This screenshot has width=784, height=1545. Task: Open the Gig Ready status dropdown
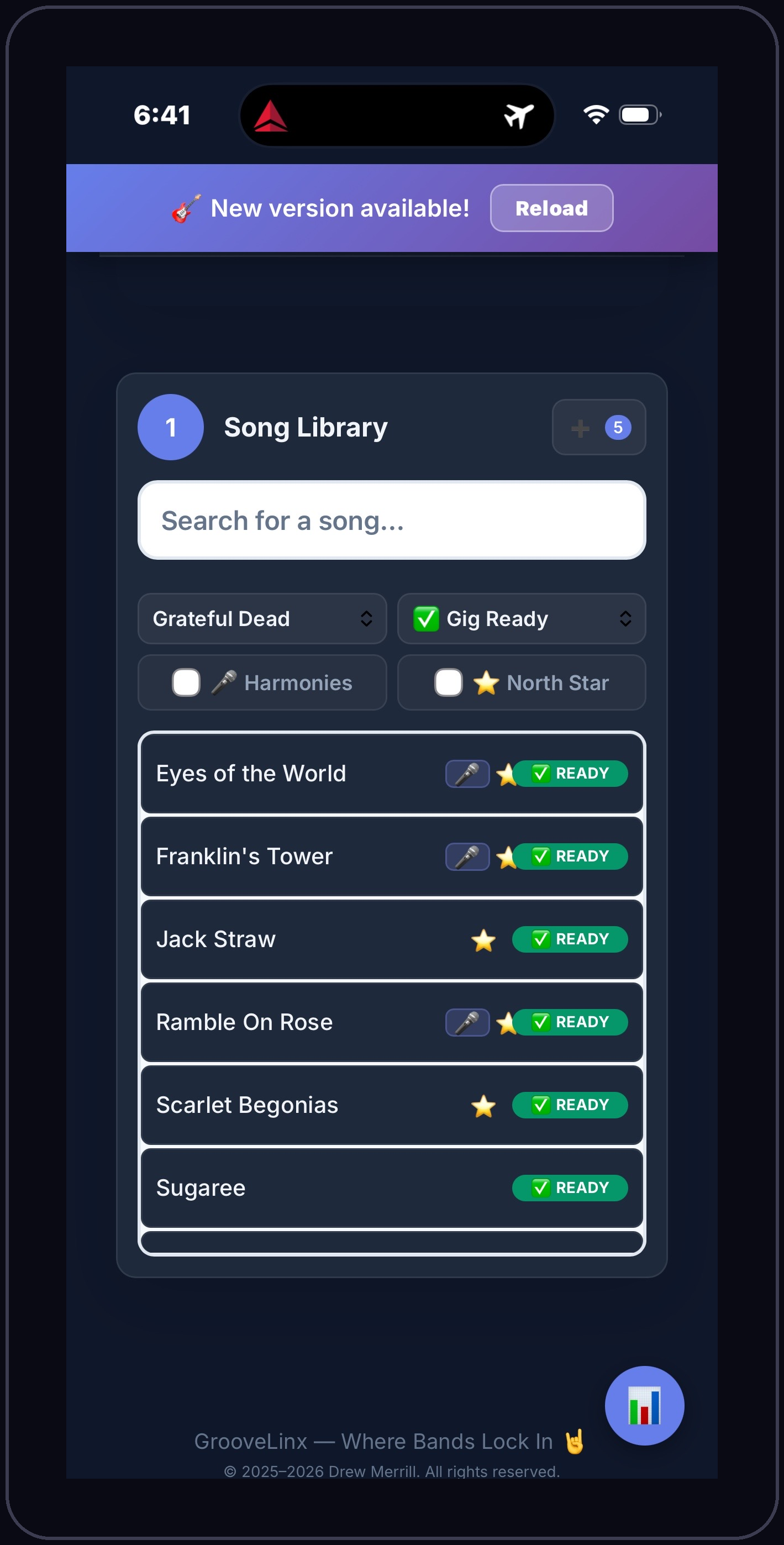[520, 618]
